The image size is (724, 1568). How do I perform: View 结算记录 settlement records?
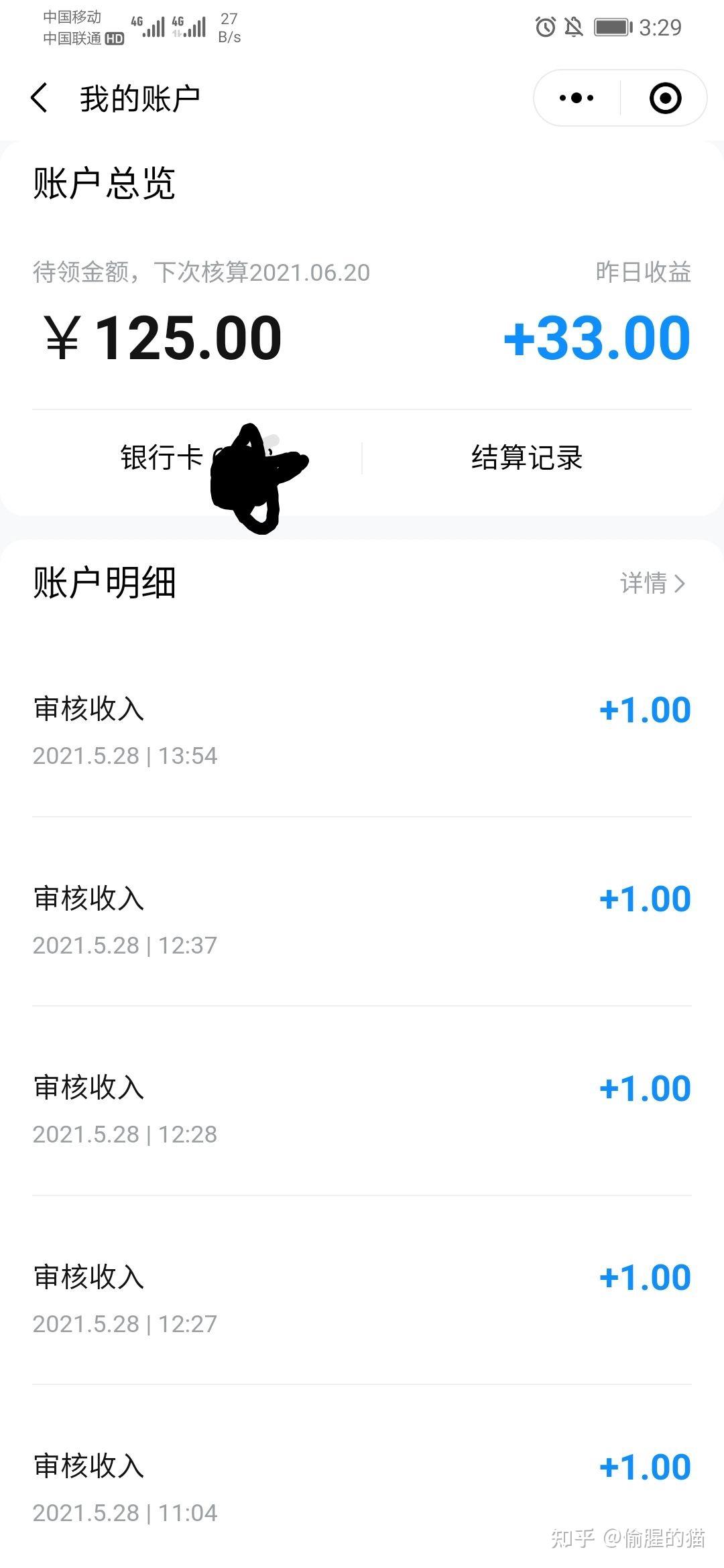pos(527,458)
